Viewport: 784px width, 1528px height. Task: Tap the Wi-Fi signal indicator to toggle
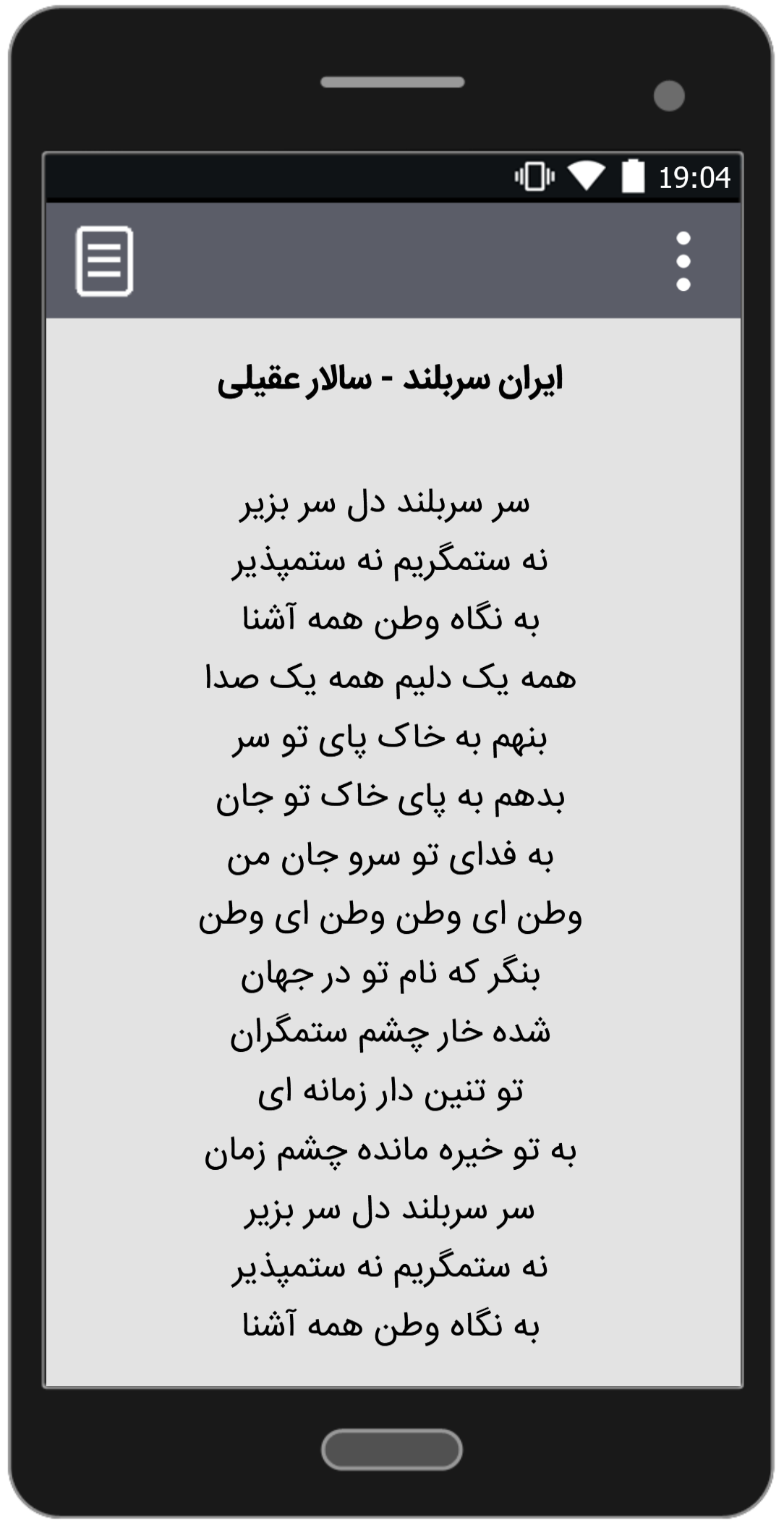(x=587, y=174)
